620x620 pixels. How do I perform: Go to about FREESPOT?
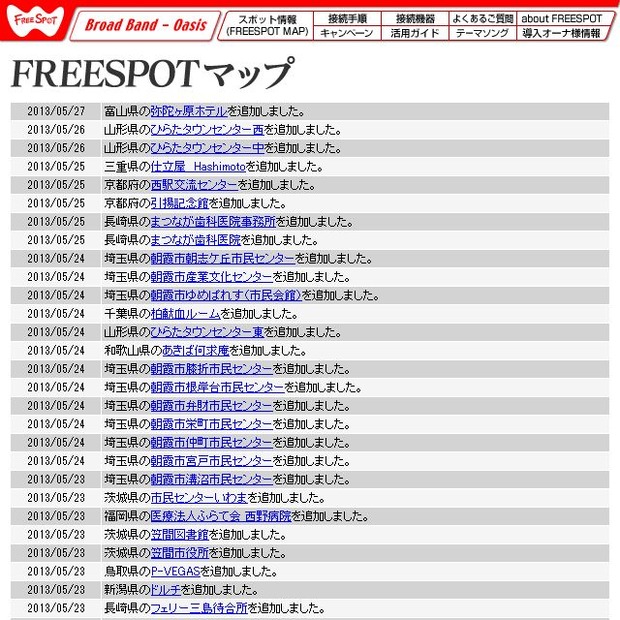[x=561, y=18]
